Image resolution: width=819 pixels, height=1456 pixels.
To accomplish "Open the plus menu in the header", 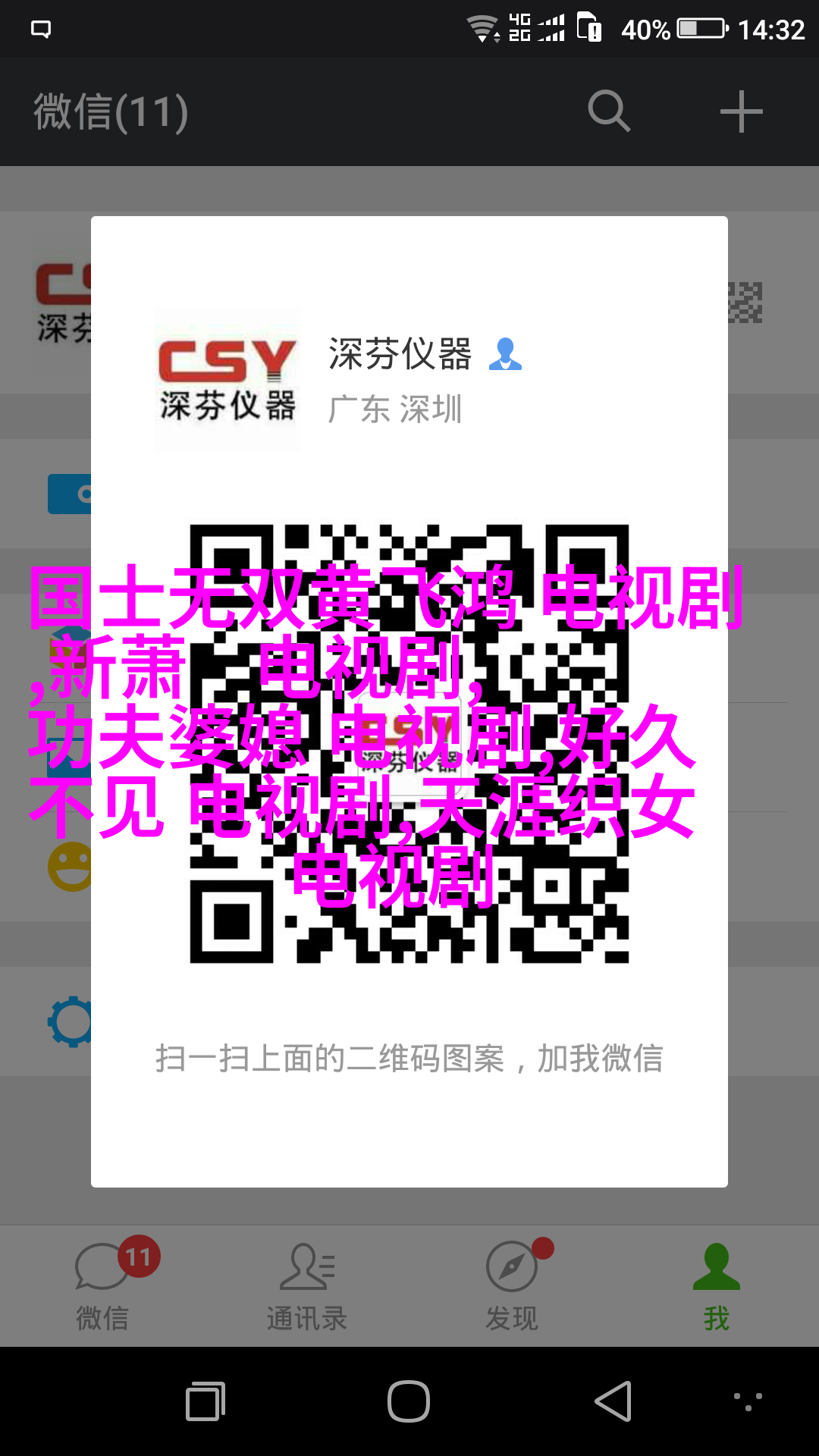I will pyautogui.click(x=741, y=111).
